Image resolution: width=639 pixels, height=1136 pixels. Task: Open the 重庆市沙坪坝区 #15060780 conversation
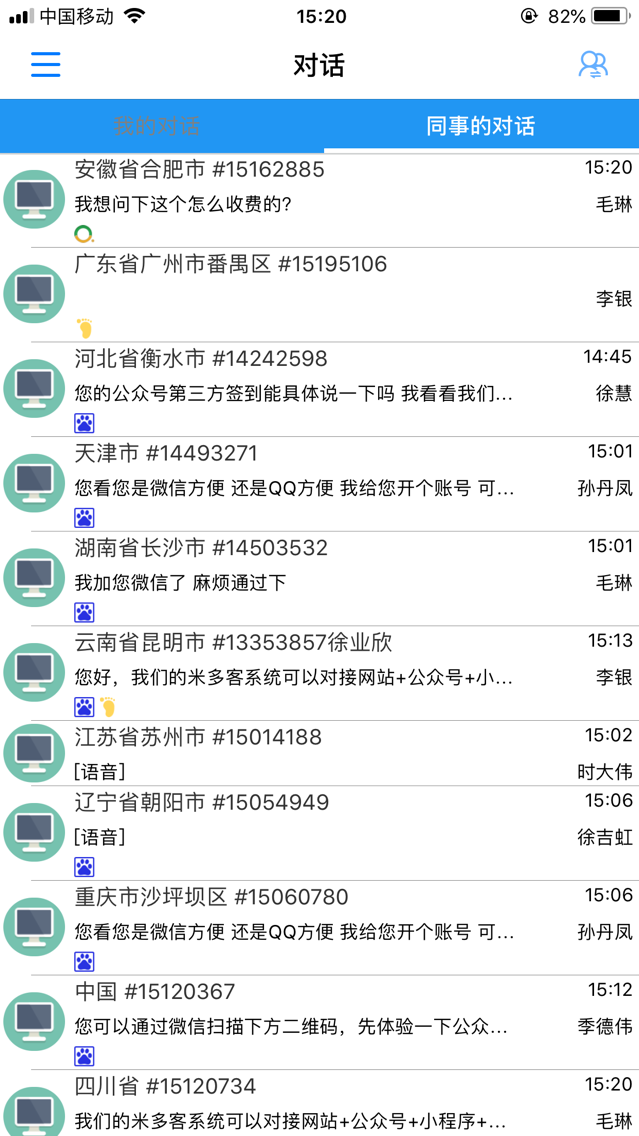click(320, 928)
